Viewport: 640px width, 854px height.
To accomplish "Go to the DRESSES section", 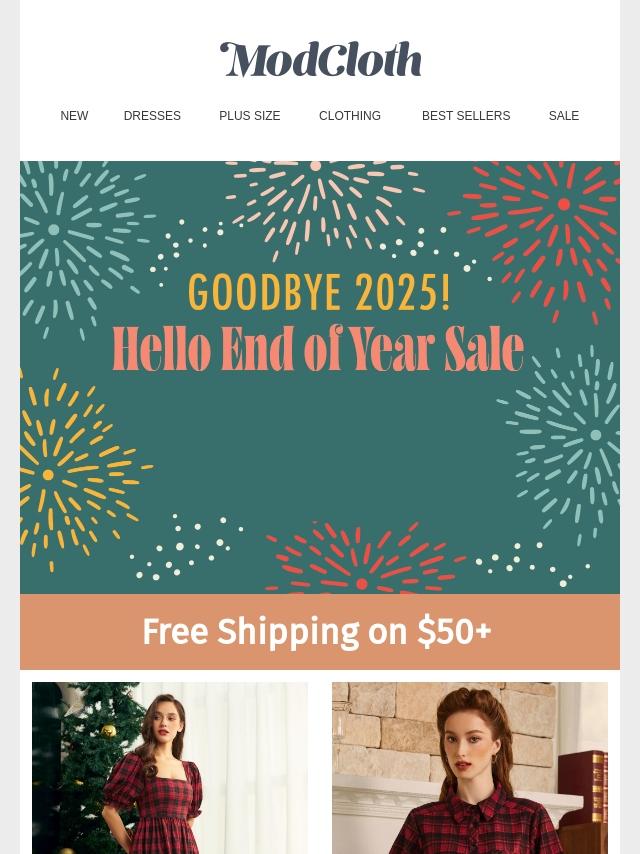I will click(x=152, y=116).
